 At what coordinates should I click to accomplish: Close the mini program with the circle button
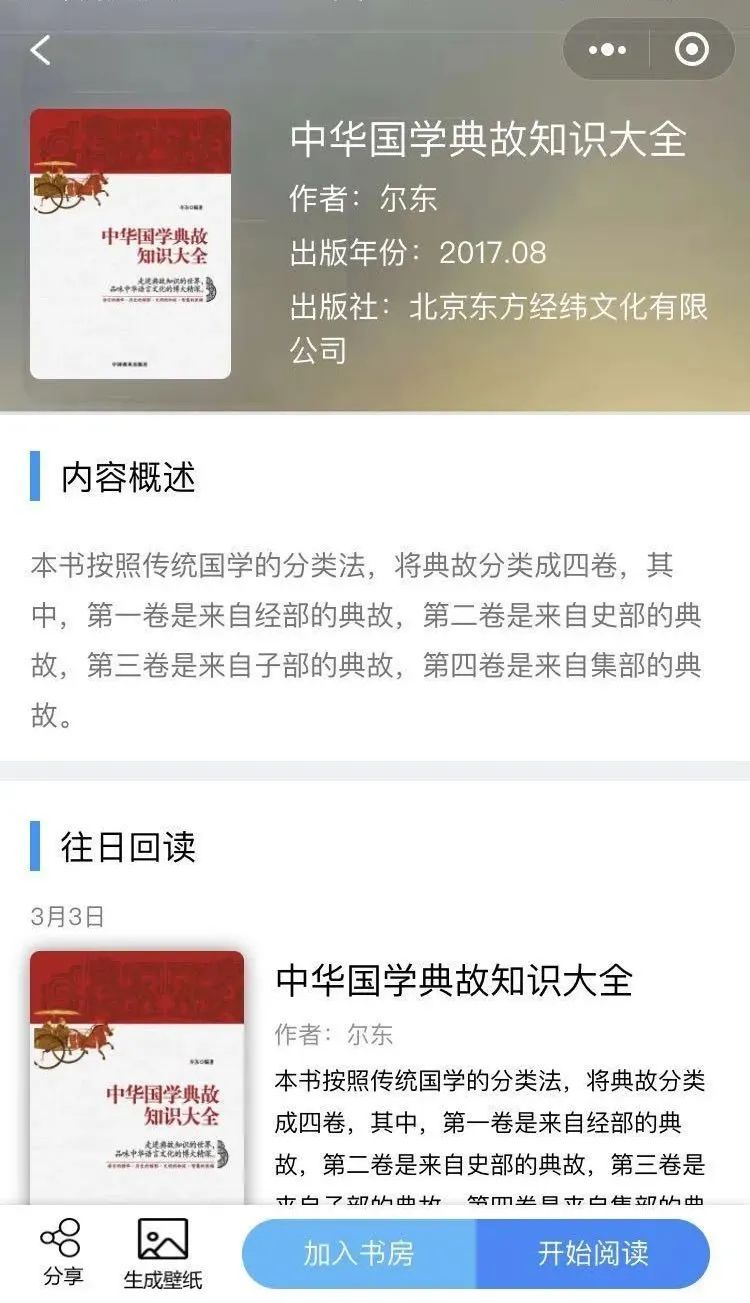pyautogui.click(x=692, y=50)
